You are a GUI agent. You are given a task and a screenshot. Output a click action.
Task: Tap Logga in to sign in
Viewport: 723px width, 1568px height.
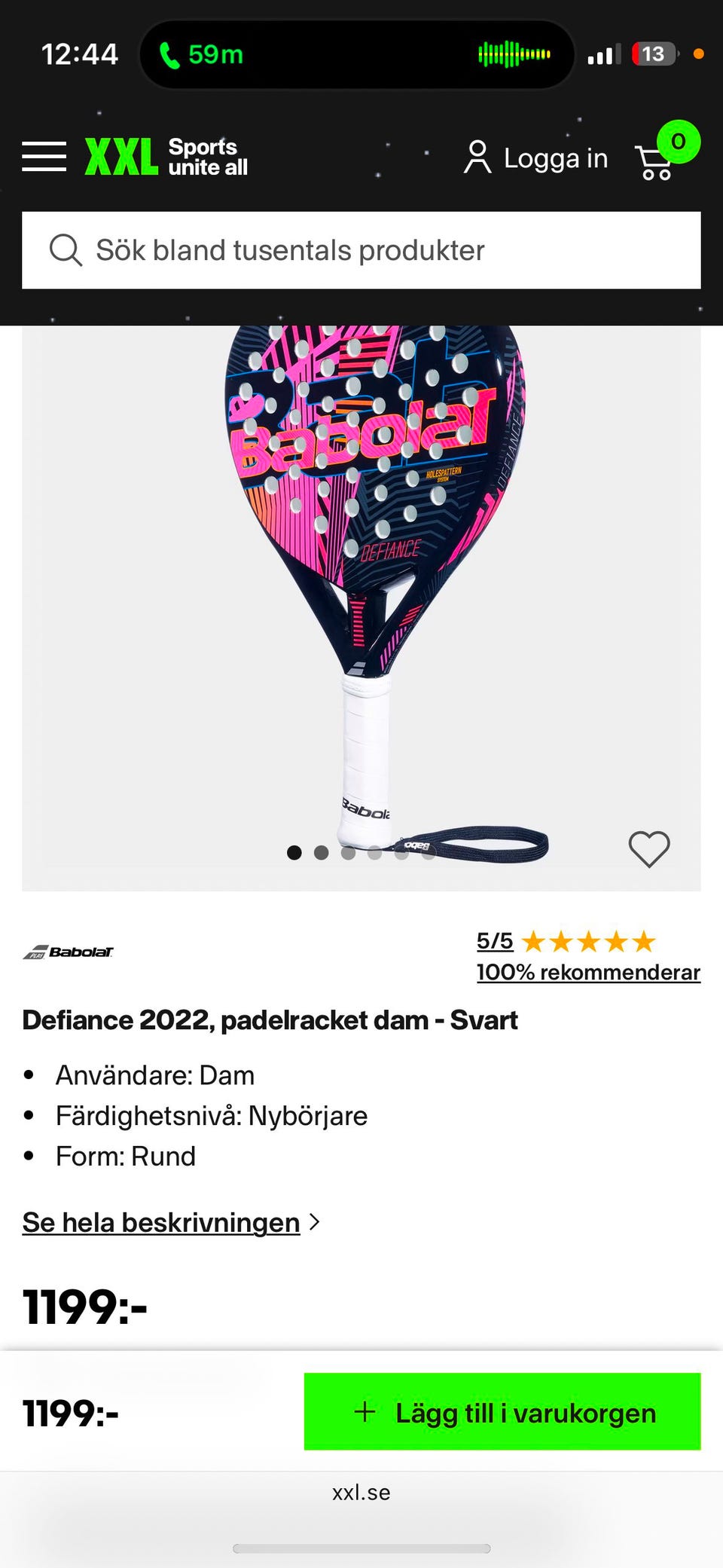coord(535,158)
